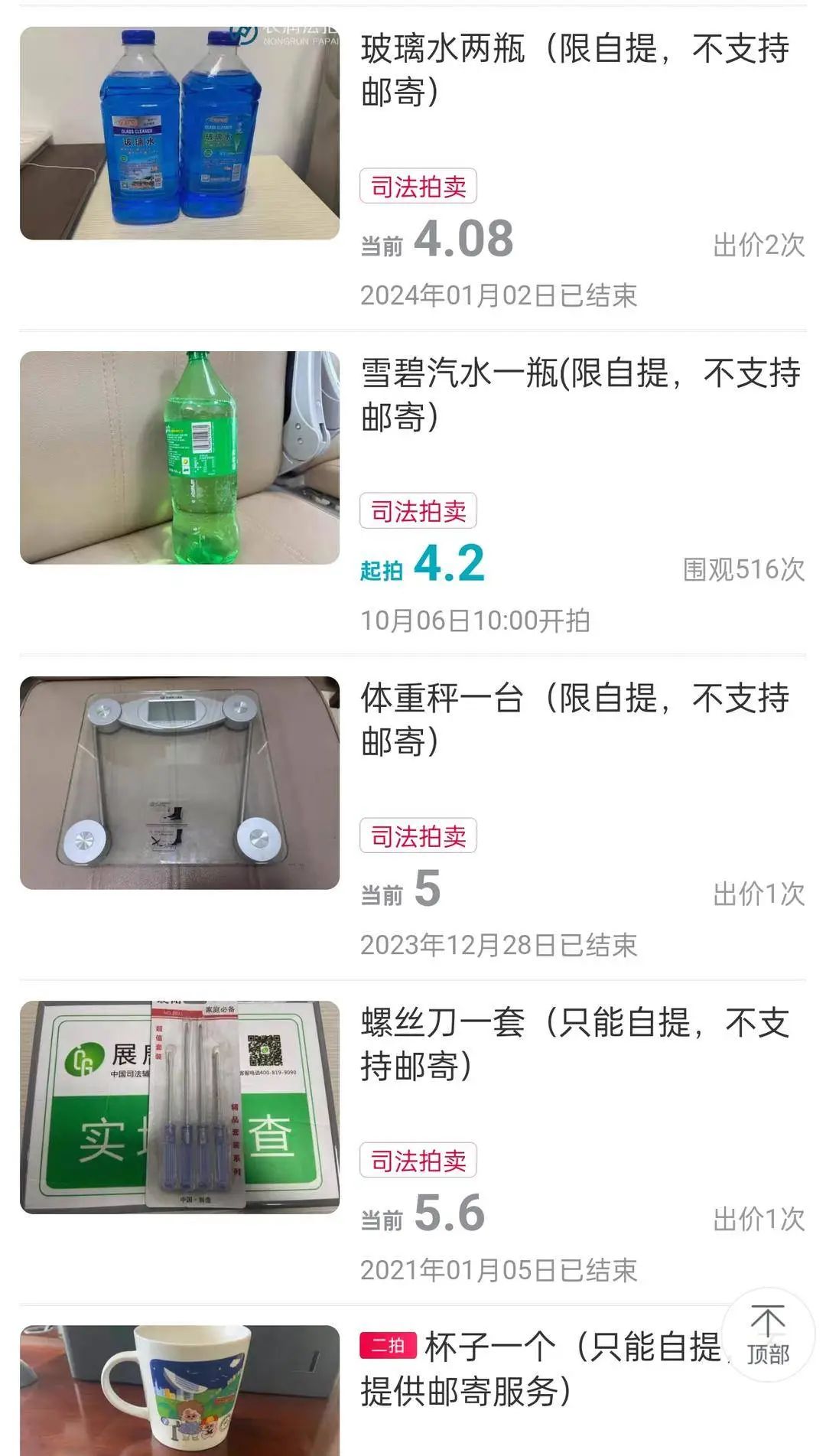Select the 螺丝刀一套 auction item
Screen dimensions: 826x1456
[574, 1044]
